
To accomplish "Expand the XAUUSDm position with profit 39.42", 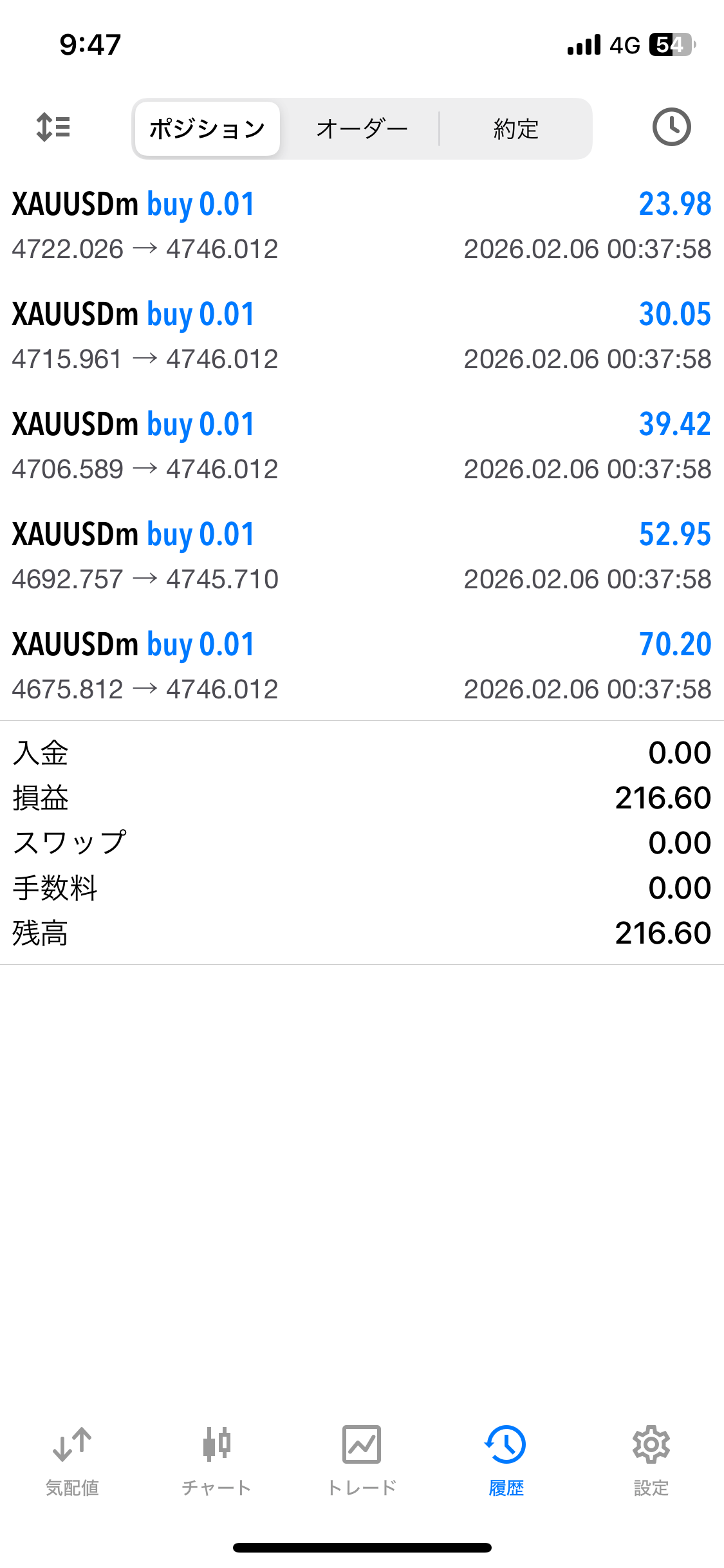I will (362, 446).
